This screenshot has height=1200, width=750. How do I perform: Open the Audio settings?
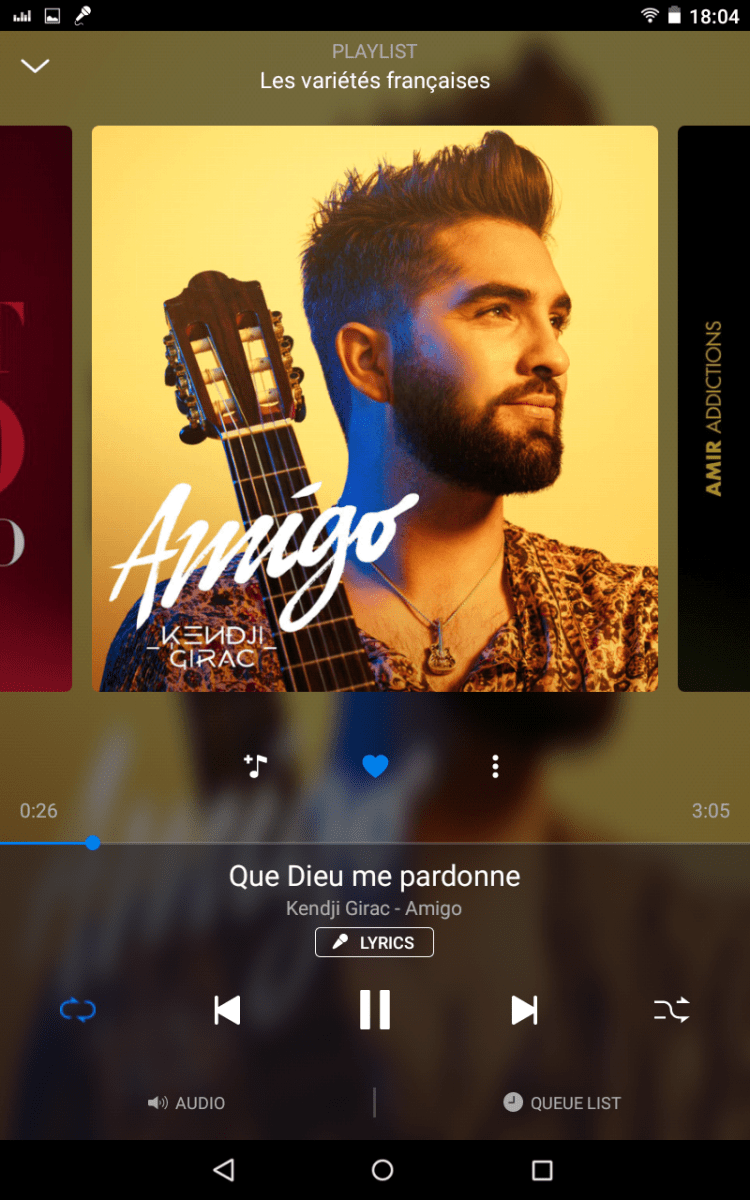pyautogui.click(x=187, y=1103)
